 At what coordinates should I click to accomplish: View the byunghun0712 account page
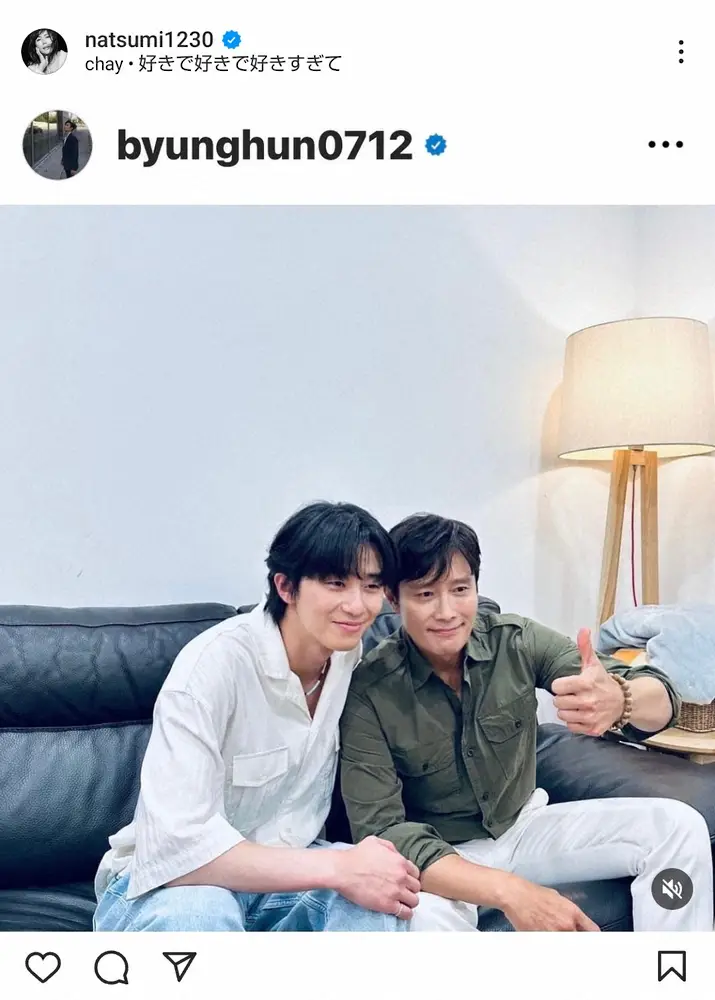point(264,146)
